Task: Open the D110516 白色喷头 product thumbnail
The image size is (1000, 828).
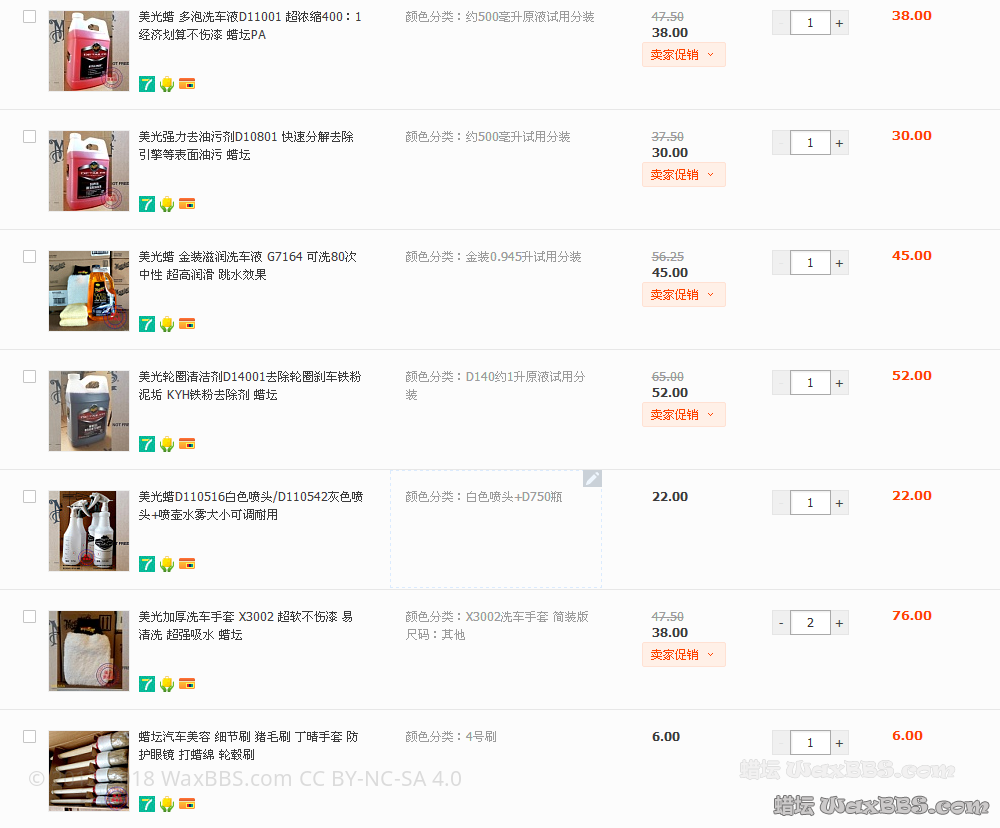Action: click(89, 531)
